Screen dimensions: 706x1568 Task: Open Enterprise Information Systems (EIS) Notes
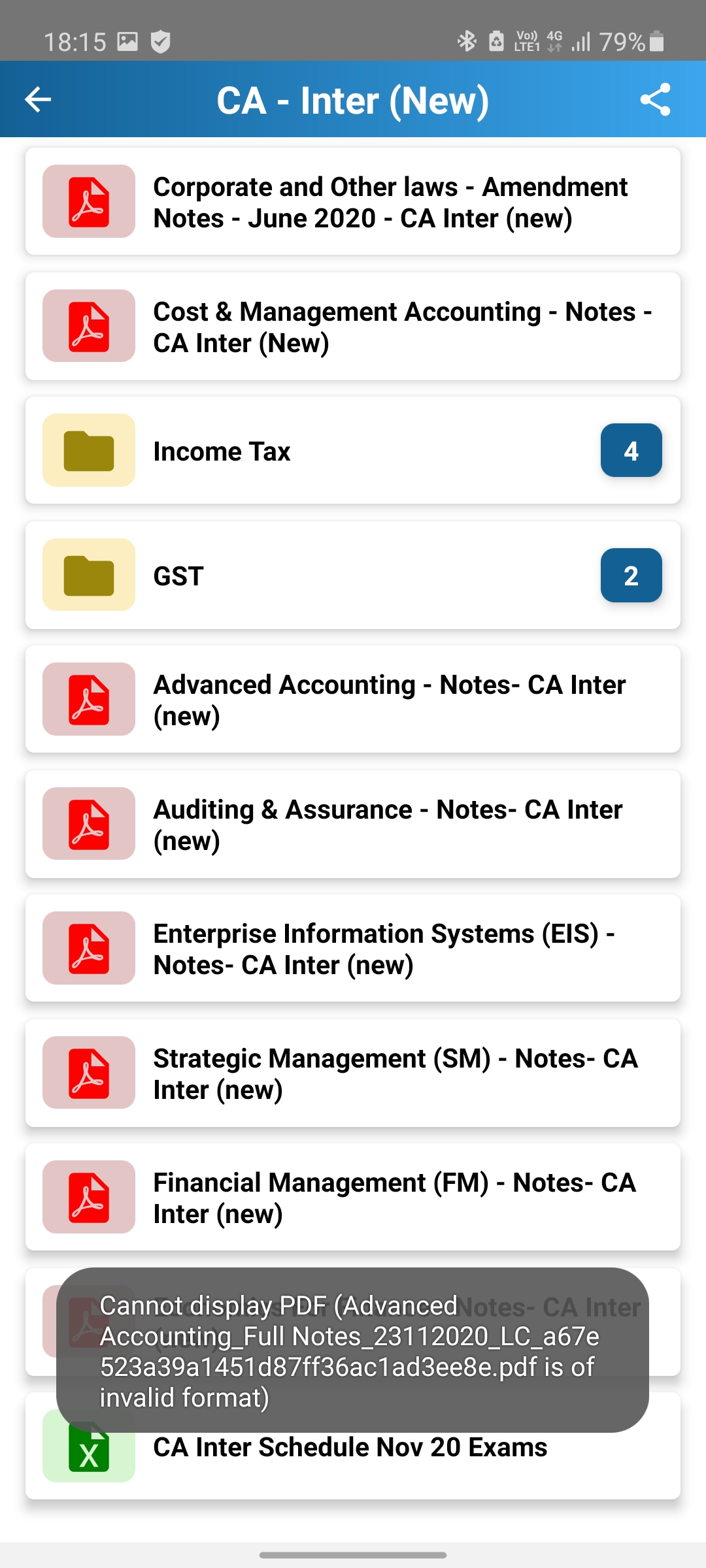coord(353,948)
